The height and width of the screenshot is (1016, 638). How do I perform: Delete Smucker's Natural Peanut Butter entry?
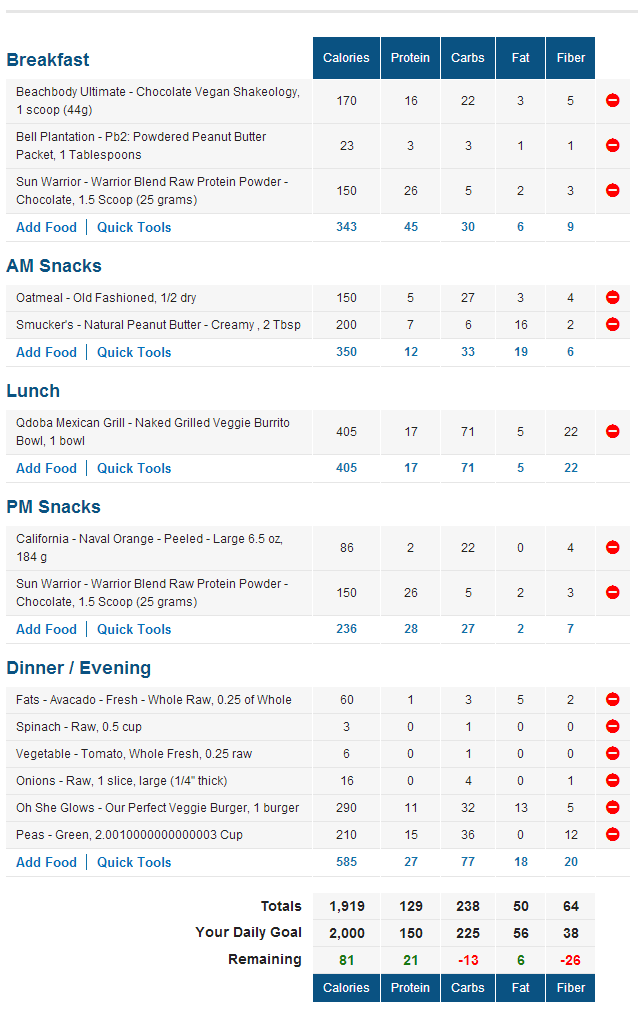613,324
